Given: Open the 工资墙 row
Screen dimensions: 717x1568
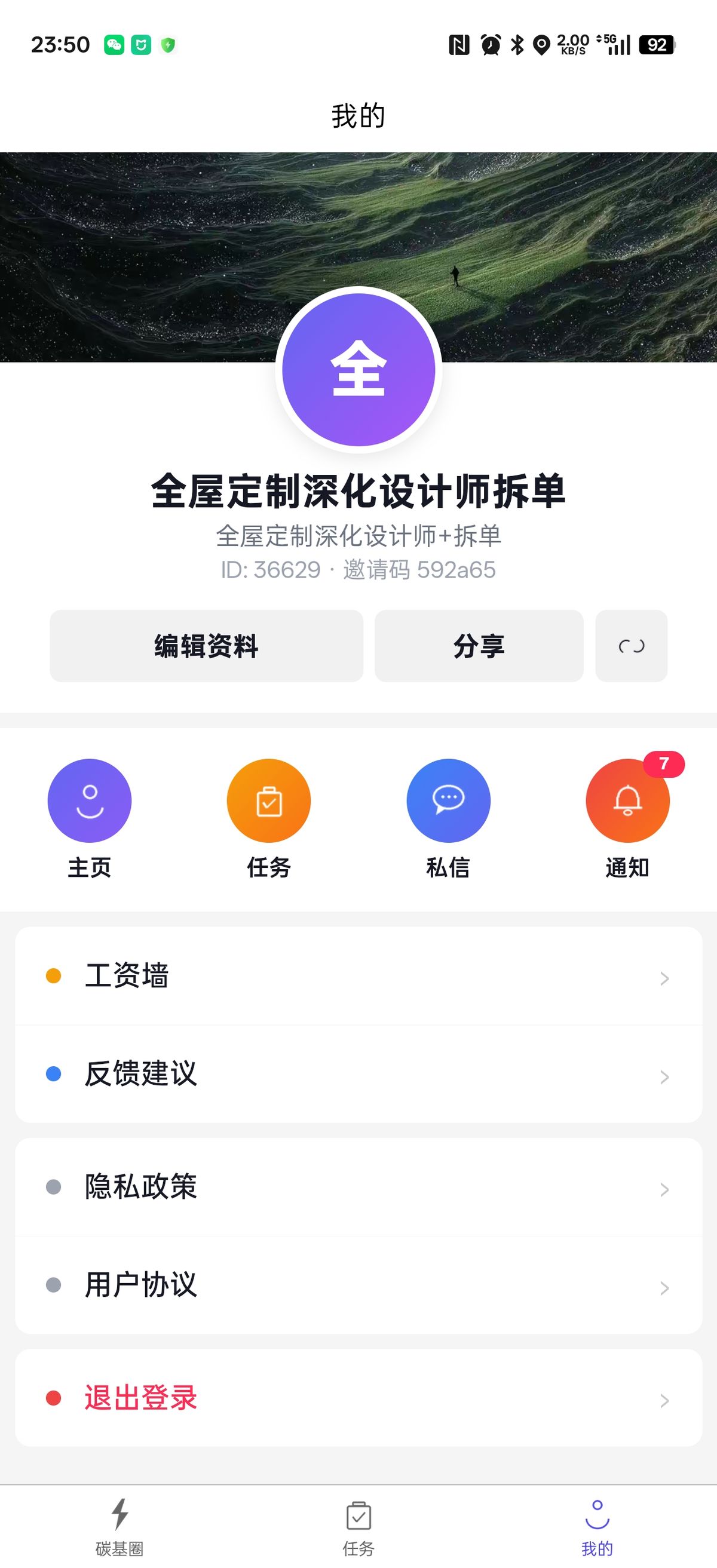Looking at the screenshot, I should click(358, 975).
